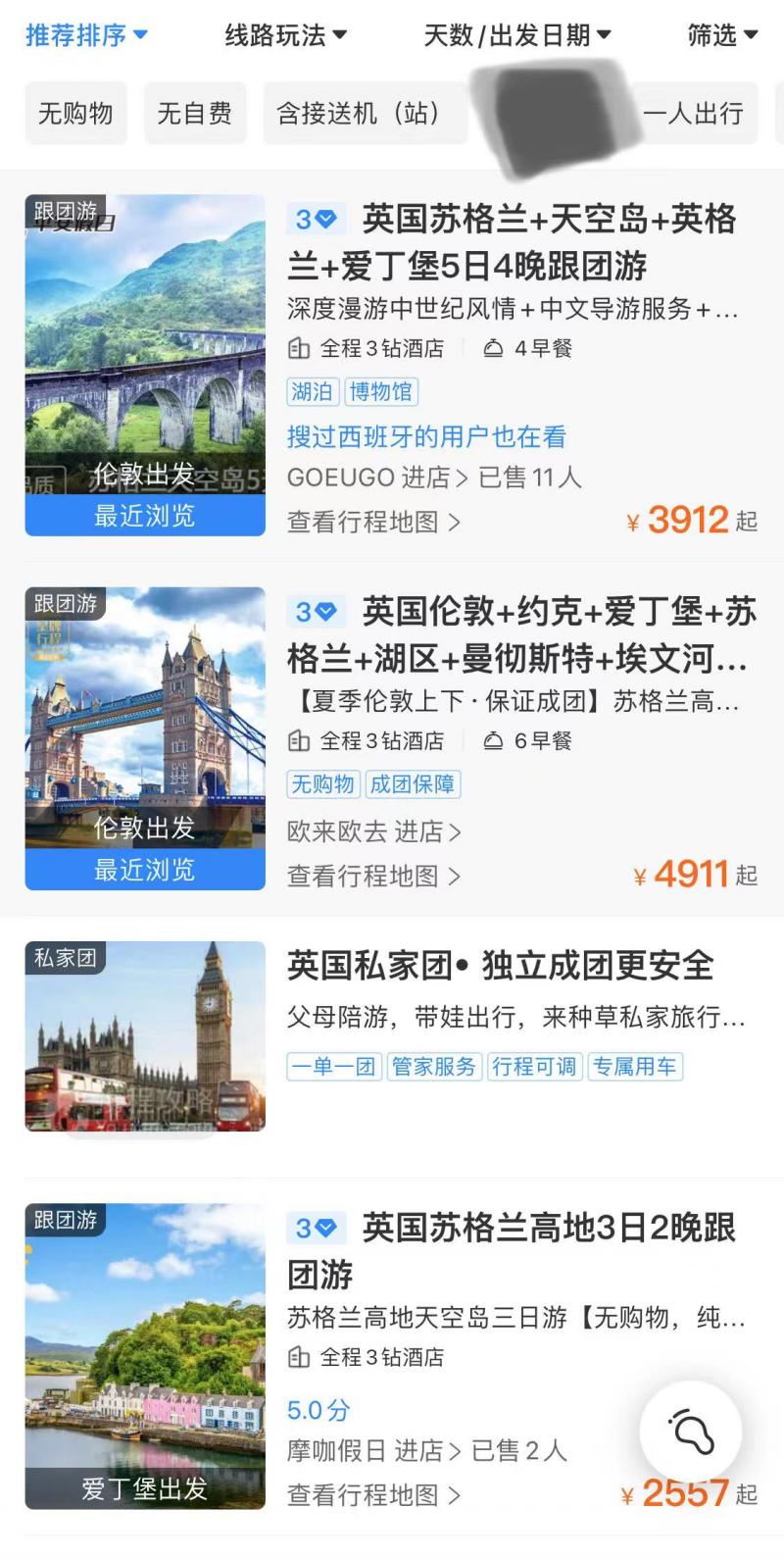Click the hotel icon beside 全程3钻酒店

coord(300,349)
